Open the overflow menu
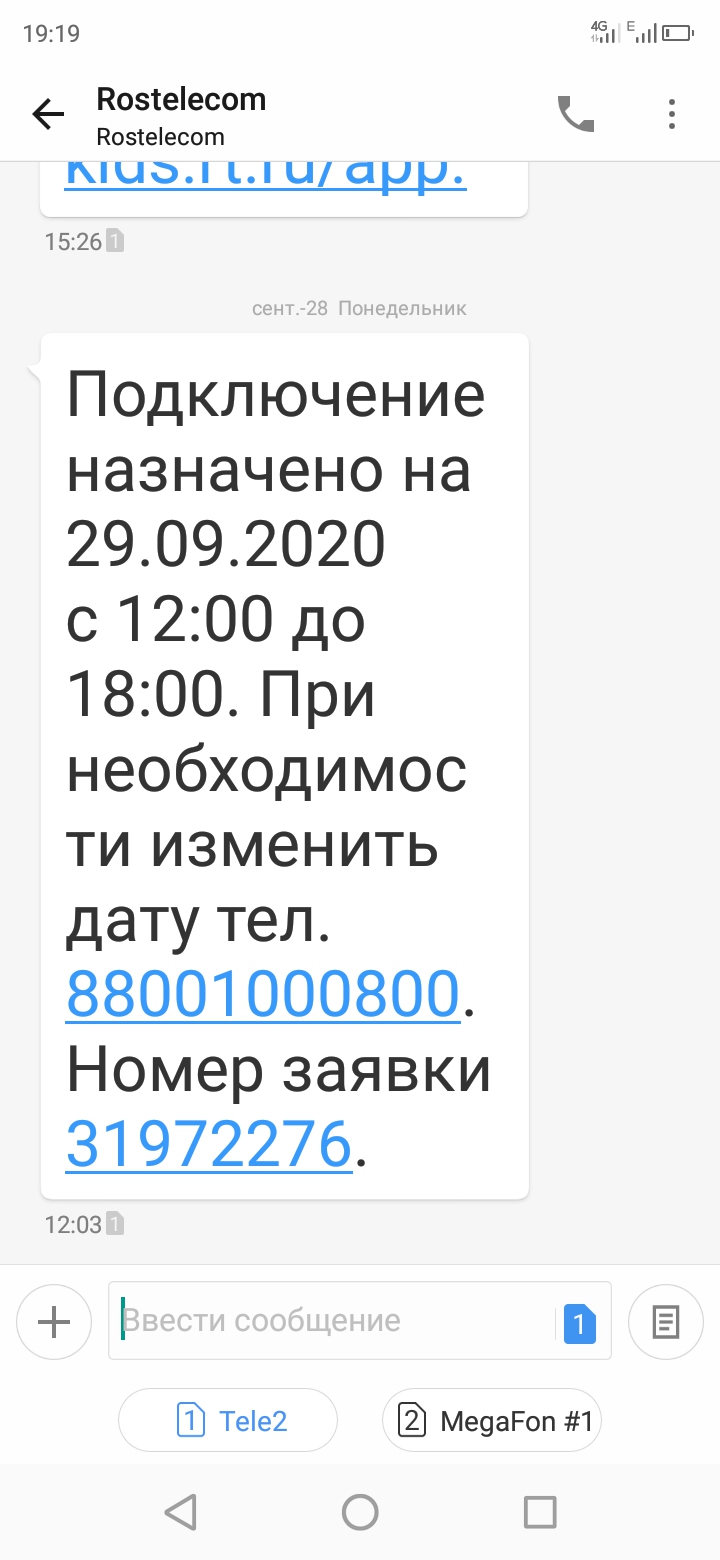The height and width of the screenshot is (1560, 720). (672, 114)
